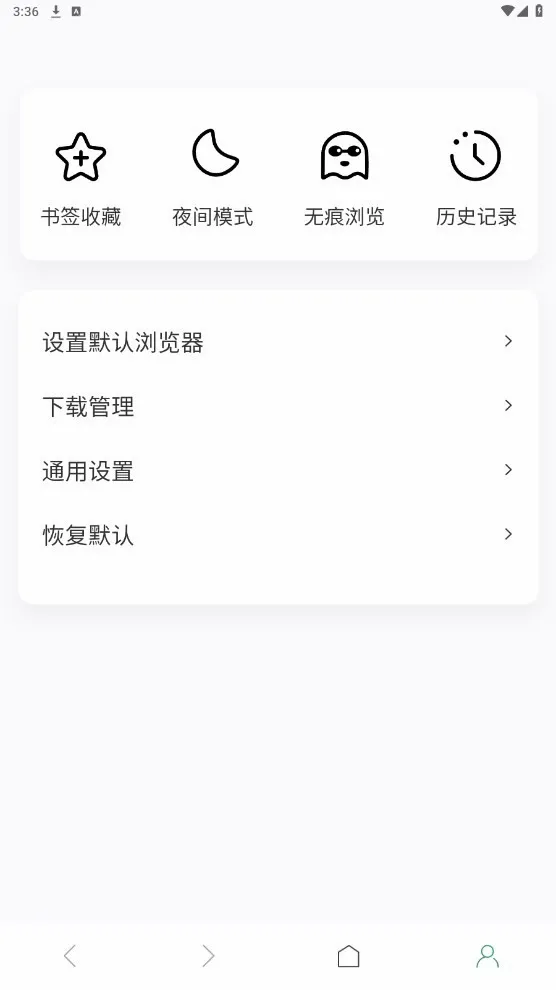Select 恢复默认 restore defaults
The height and width of the screenshot is (990, 556).
[x=278, y=535]
